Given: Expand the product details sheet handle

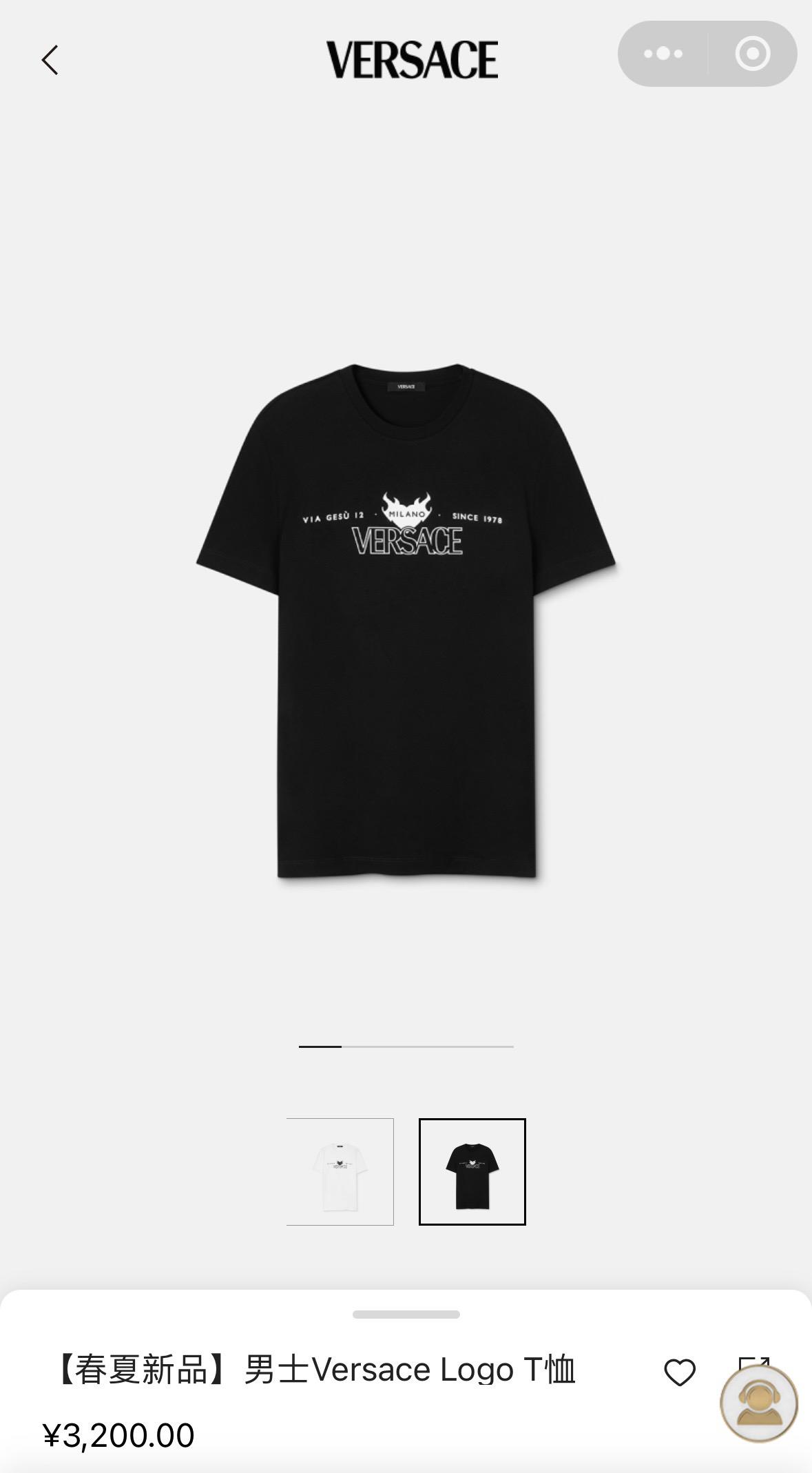Looking at the screenshot, I should point(406,1315).
